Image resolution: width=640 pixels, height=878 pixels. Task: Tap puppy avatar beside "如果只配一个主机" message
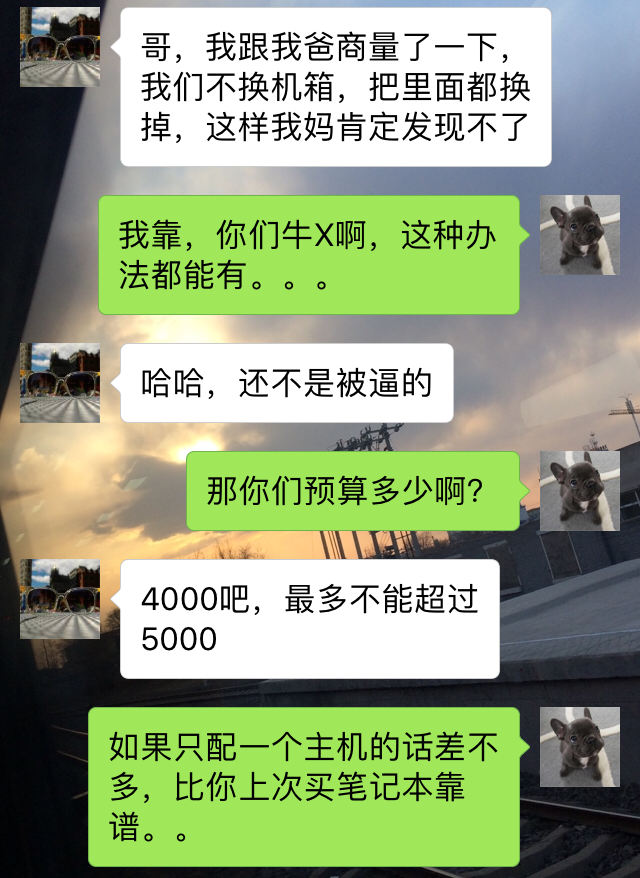pos(580,747)
